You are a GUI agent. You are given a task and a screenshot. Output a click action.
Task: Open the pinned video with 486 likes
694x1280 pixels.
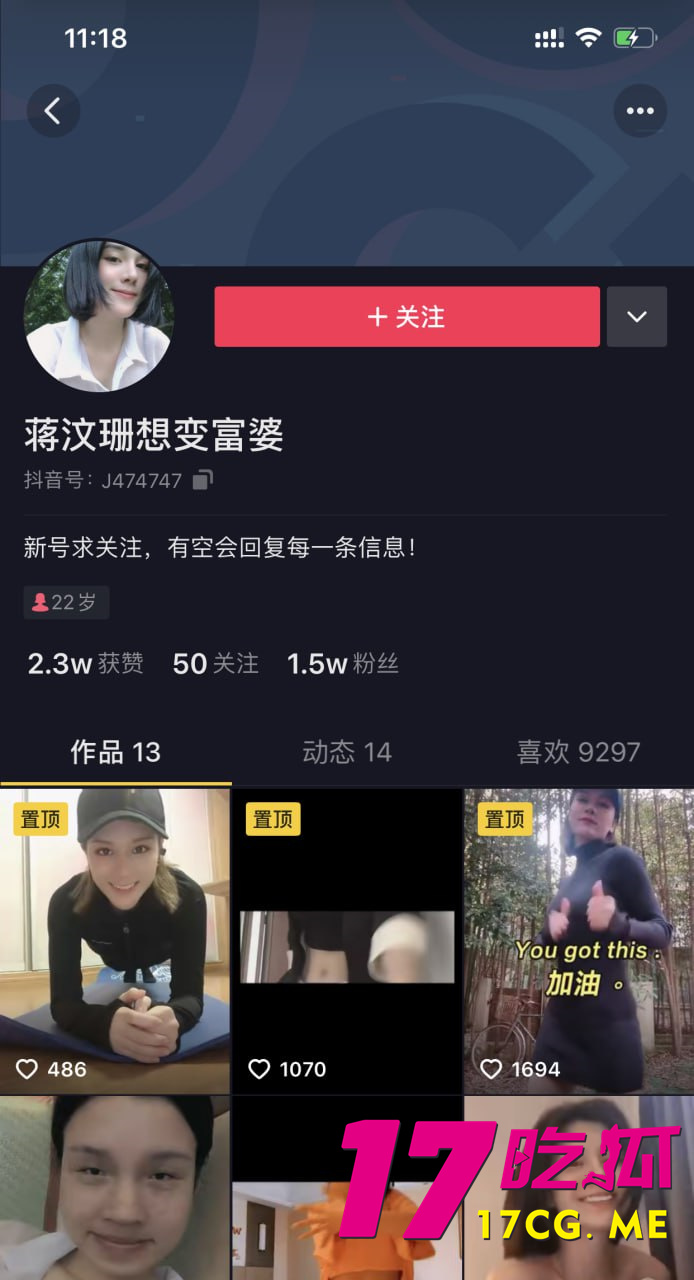click(115, 940)
